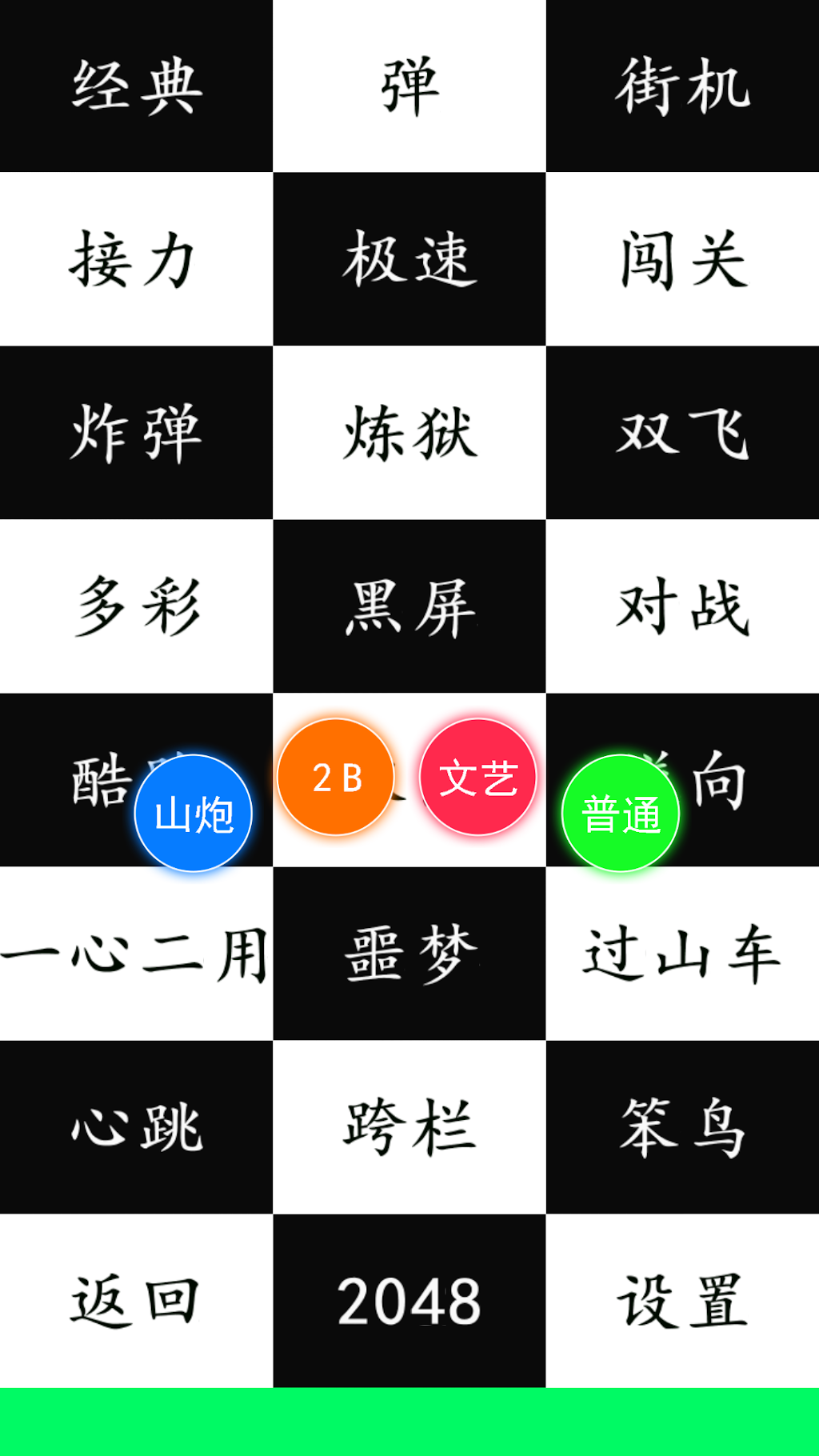Open 设置 (Settings)
This screenshot has height=1456, width=819.
click(682, 1301)
